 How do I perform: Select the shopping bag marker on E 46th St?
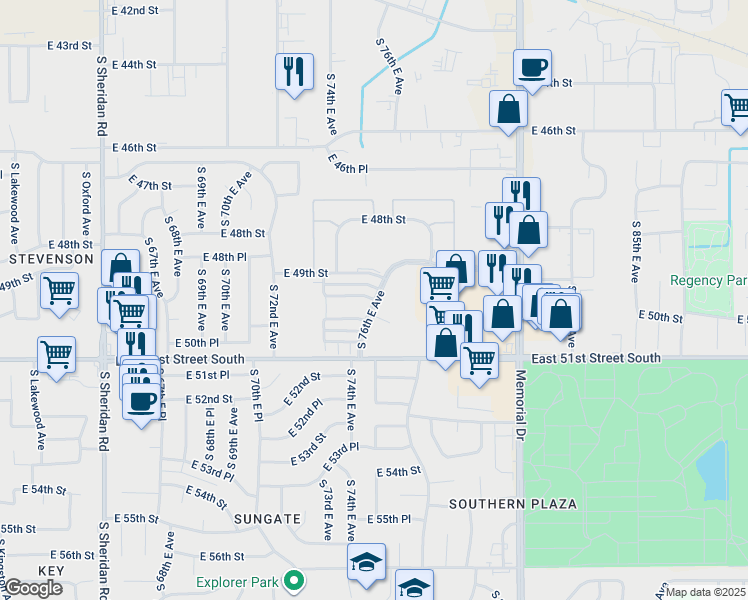click(x=508, y=109)
